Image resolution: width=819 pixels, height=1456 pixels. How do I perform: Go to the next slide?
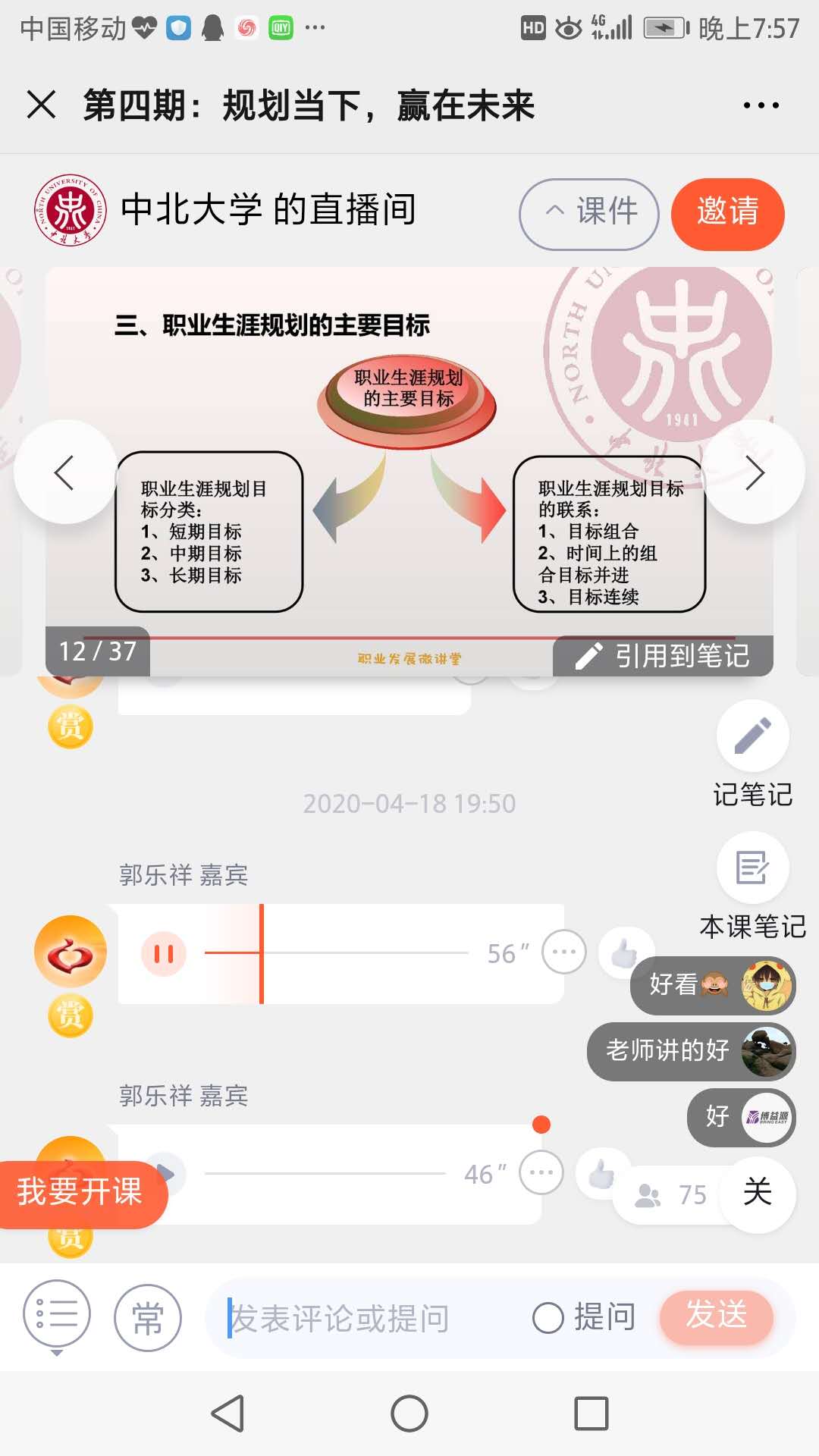coord(754,472)
